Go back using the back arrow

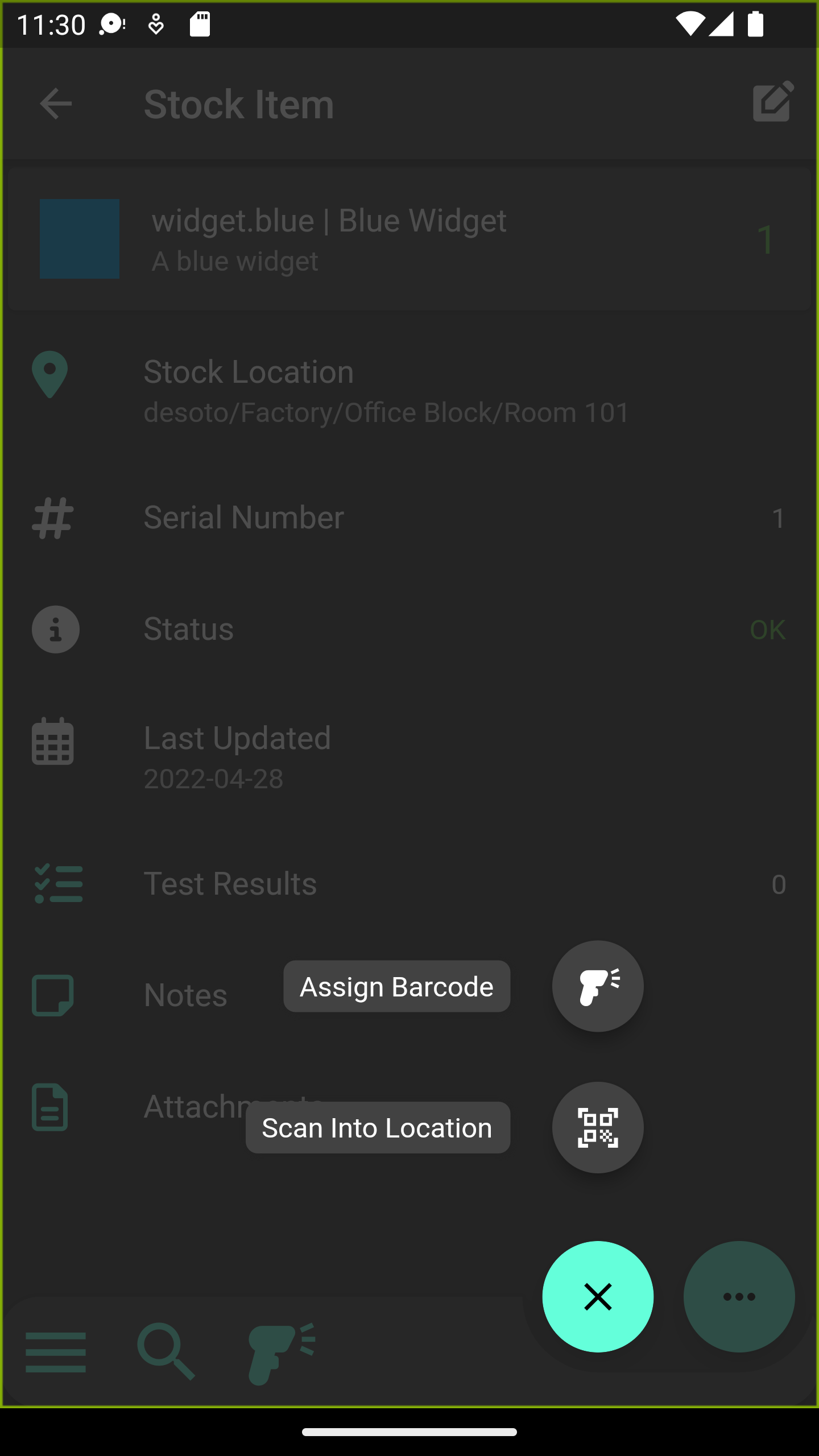coord(56,104)
